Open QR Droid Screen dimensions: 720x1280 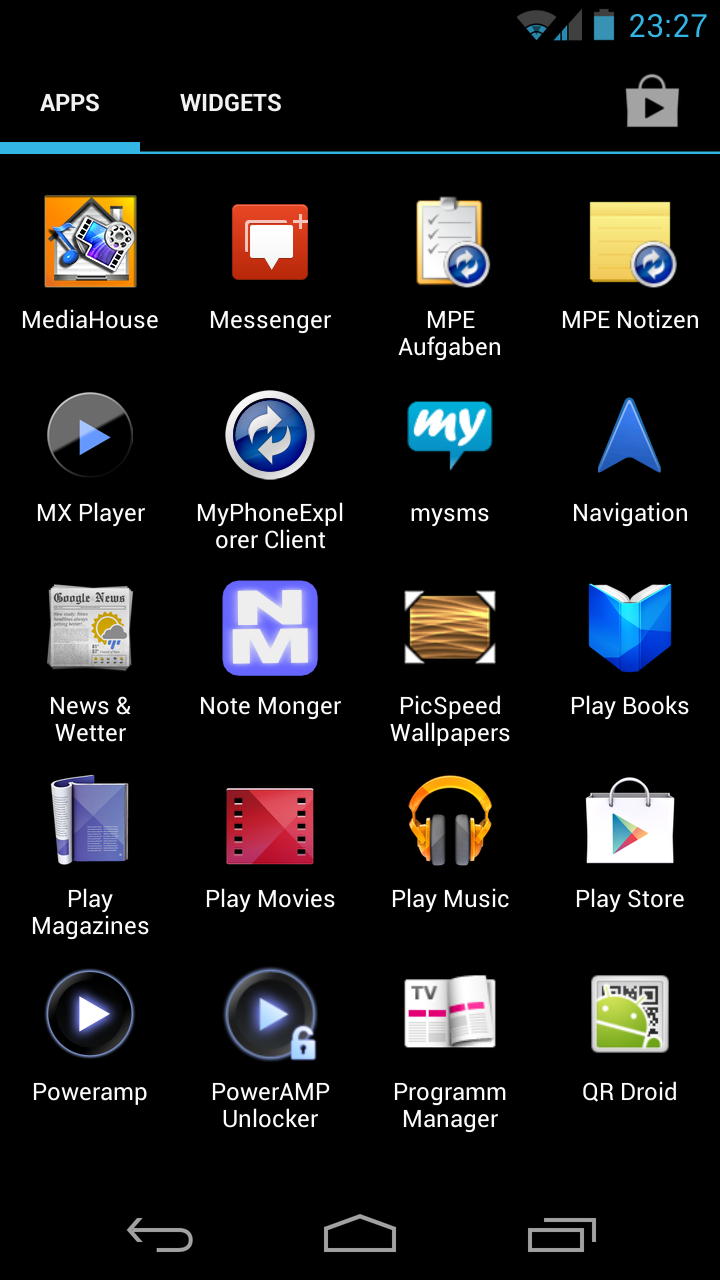tap(630, 1014)
